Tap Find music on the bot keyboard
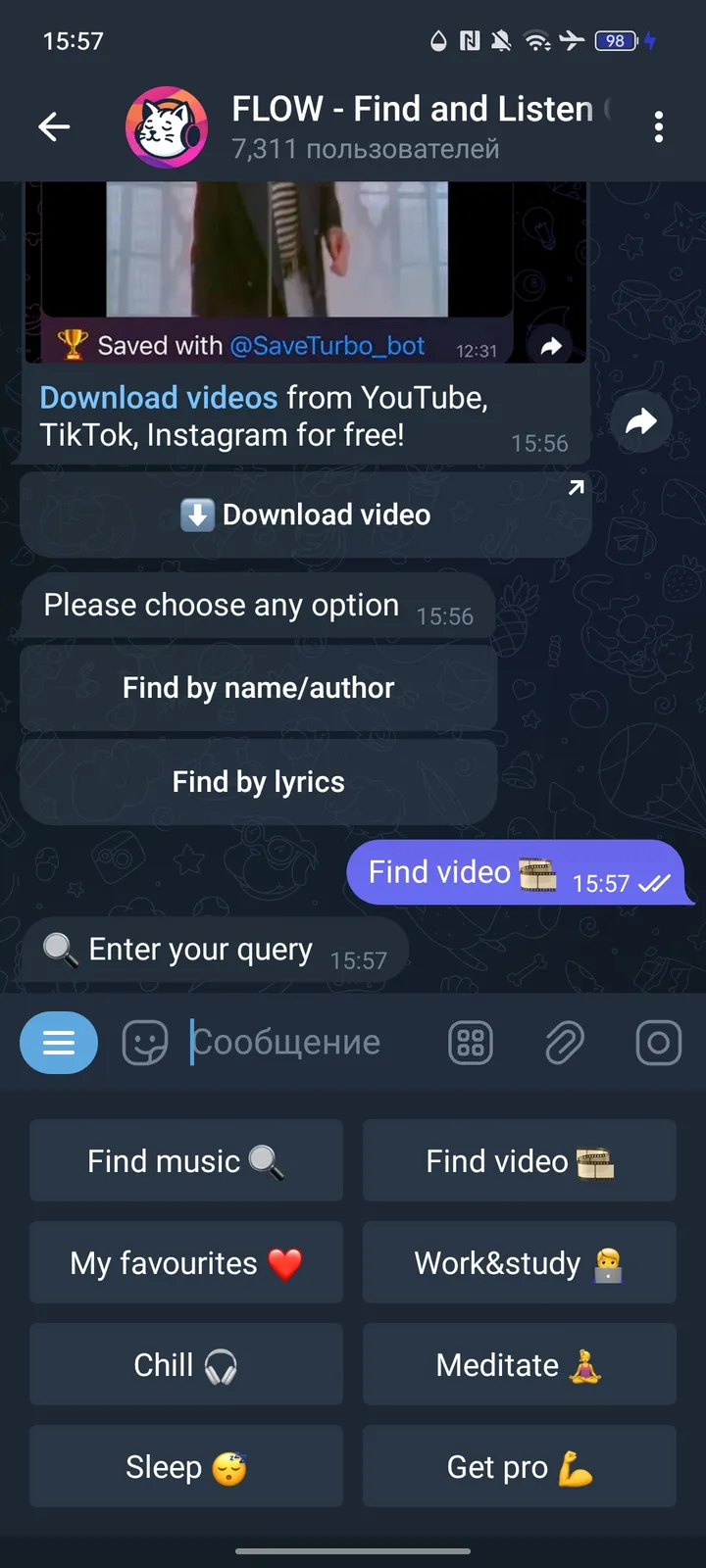Screen dimensions: 706x1568 (186, 1160)
